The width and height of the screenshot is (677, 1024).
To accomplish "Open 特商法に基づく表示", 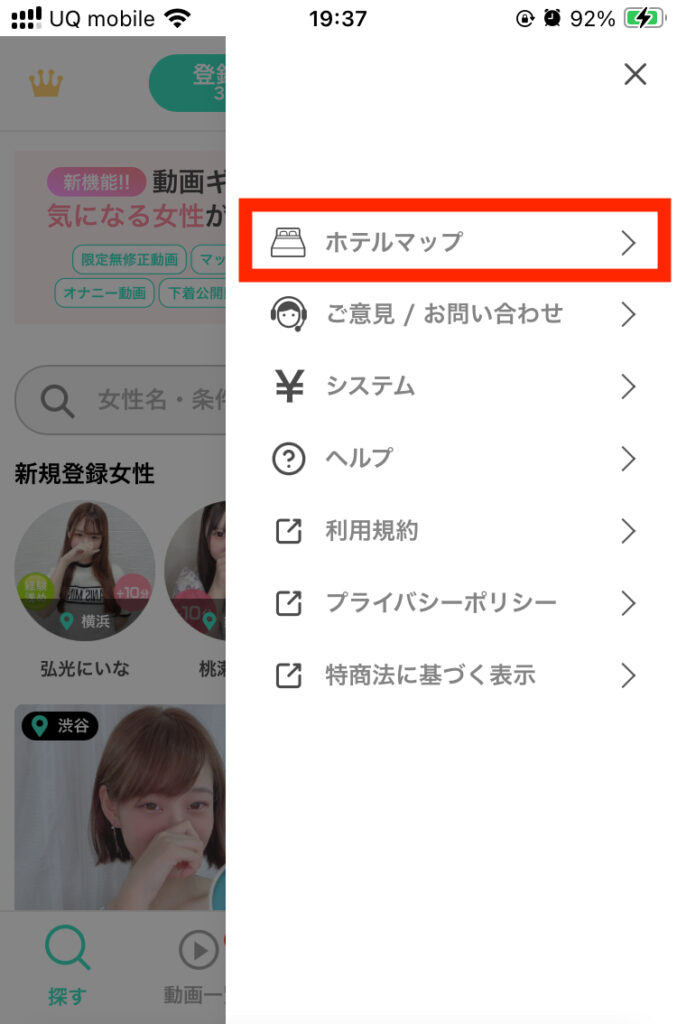I will (454, 676).
